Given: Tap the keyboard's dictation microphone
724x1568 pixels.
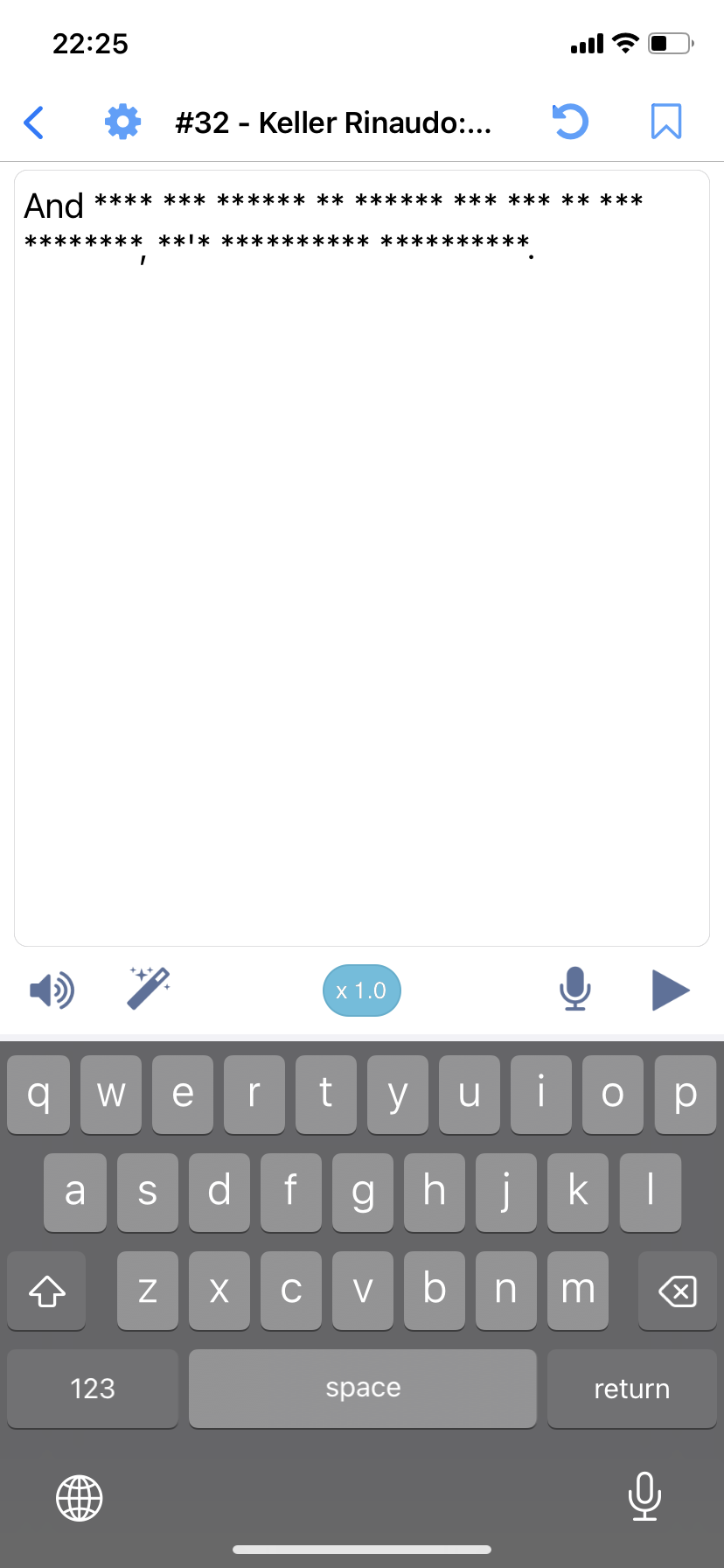Looking at the screenshot, I should coord(644,1496).
